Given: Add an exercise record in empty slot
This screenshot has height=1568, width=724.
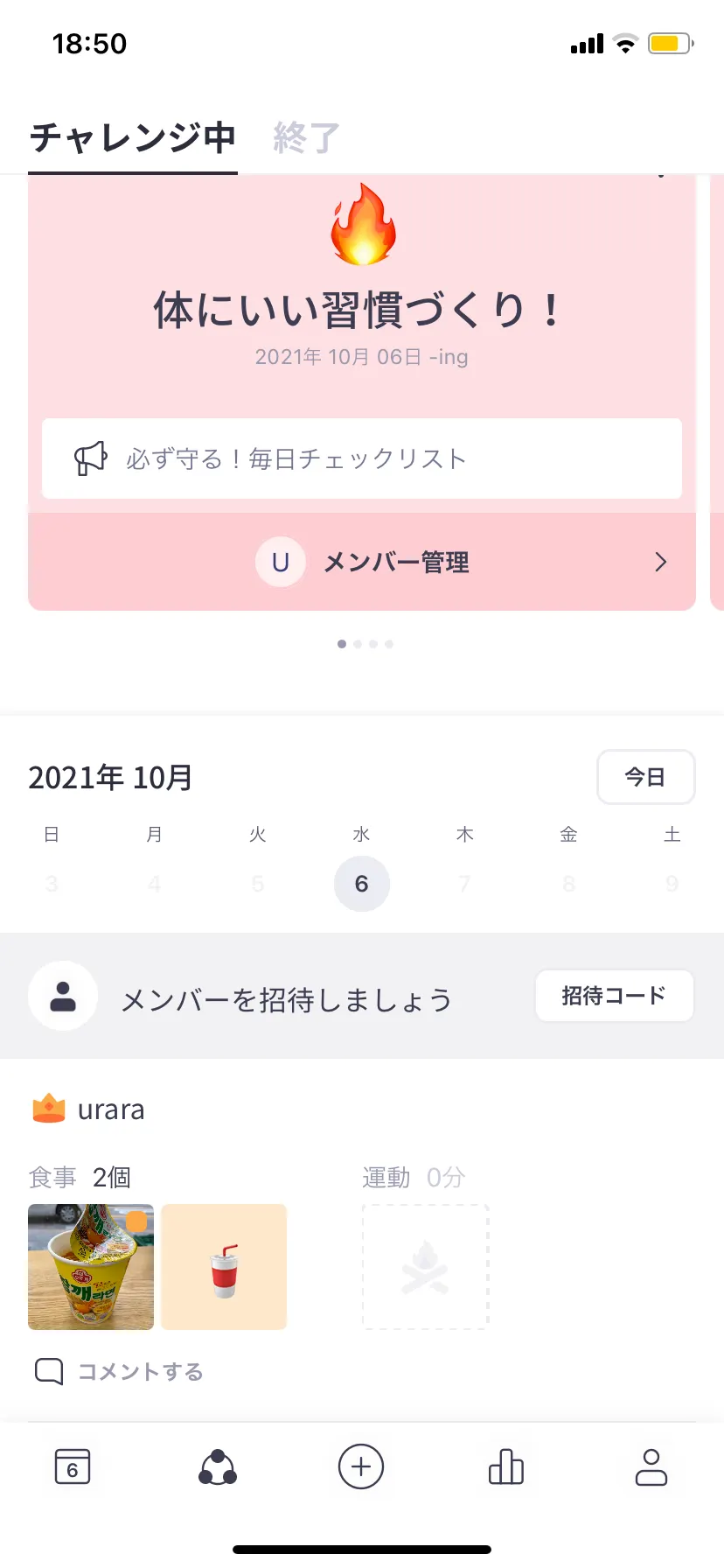Looking at the screenshot, I should 425,1267.
